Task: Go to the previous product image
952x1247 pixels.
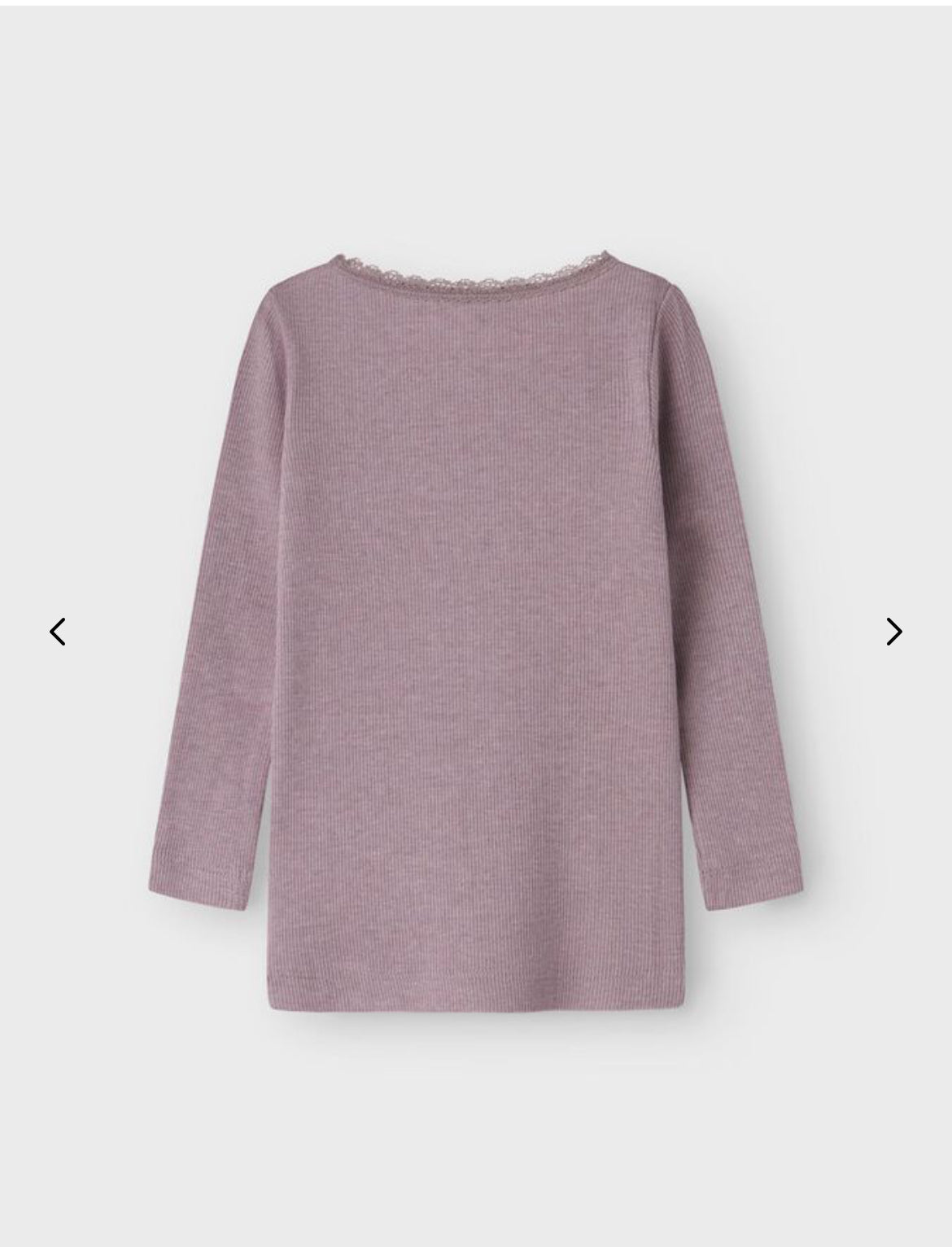Action: pos(57,632)
